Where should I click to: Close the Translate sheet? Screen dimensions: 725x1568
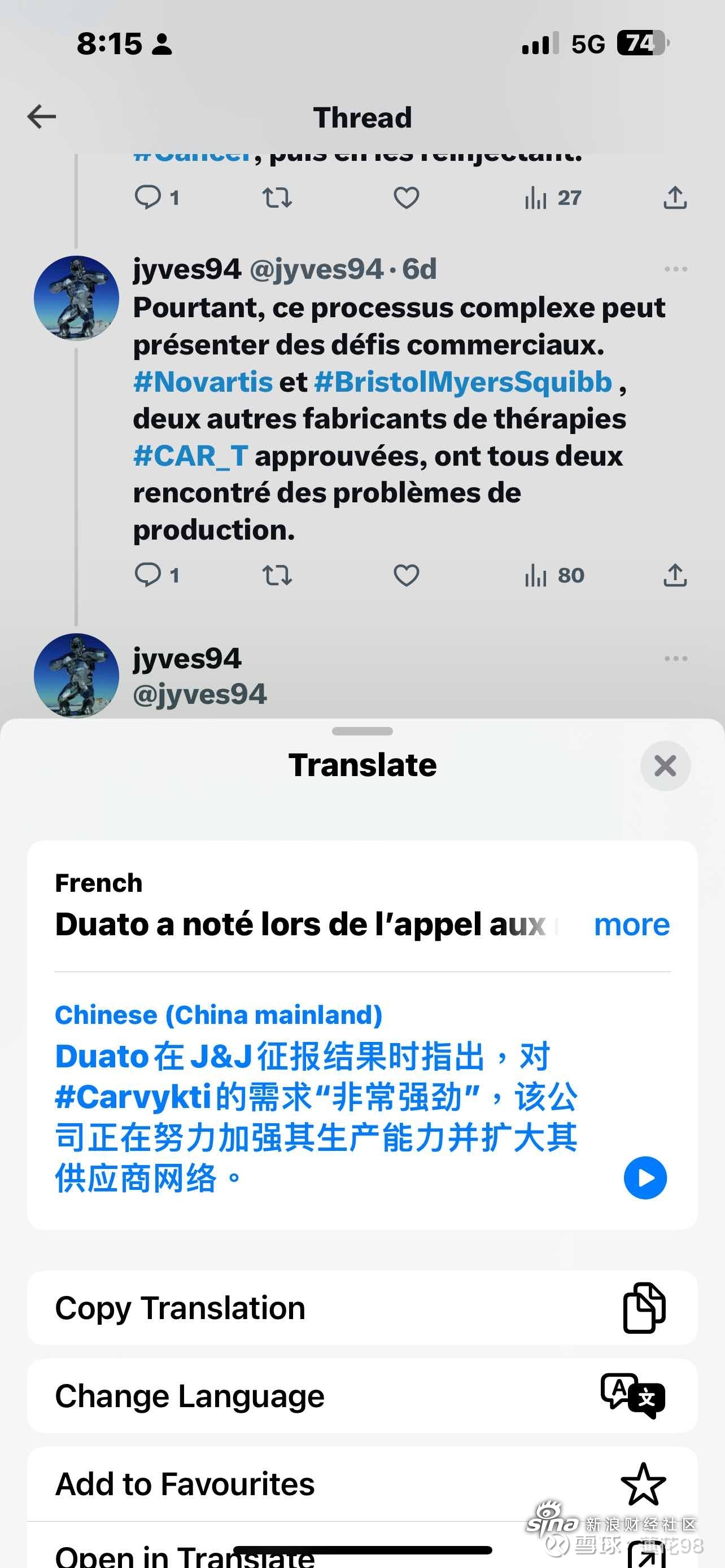pyautogui.click(x=665, y=766)
